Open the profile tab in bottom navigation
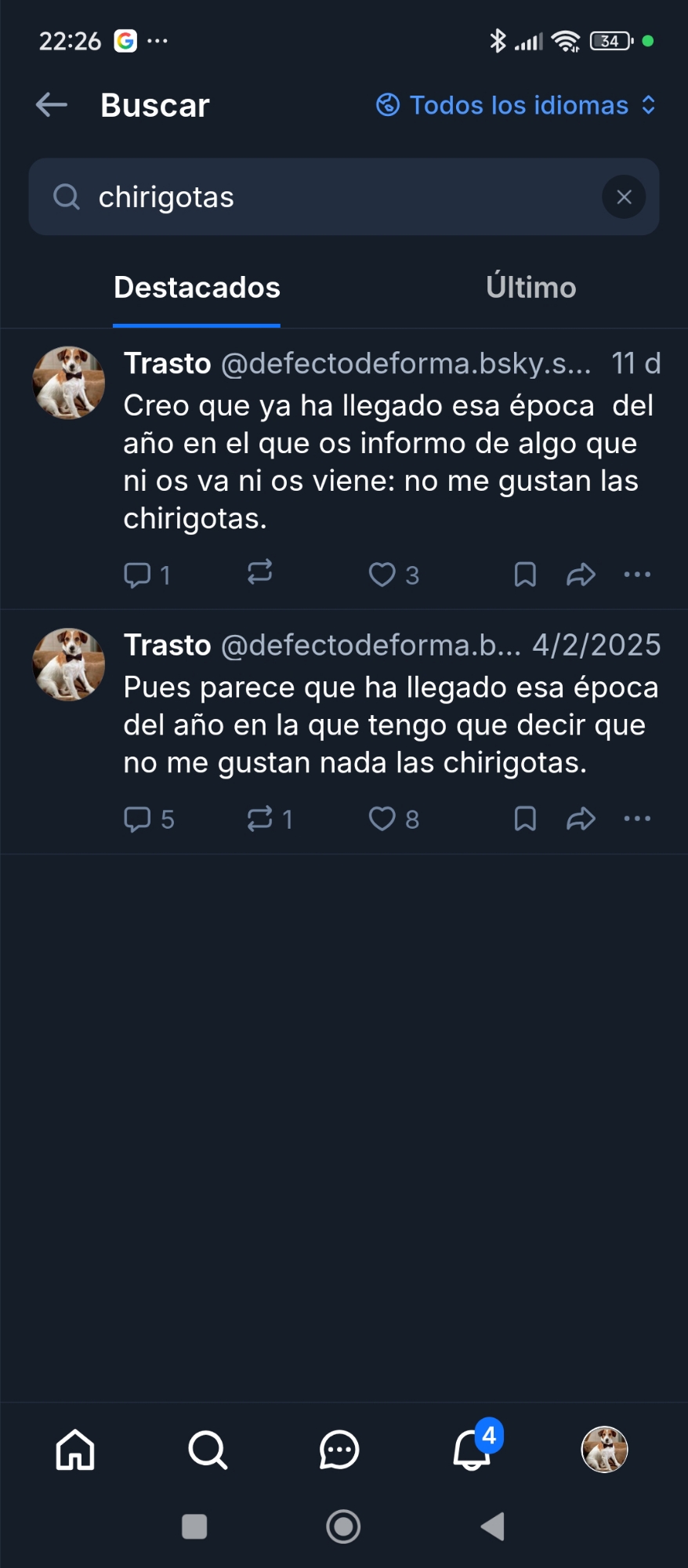 [x=604, y=1450]
